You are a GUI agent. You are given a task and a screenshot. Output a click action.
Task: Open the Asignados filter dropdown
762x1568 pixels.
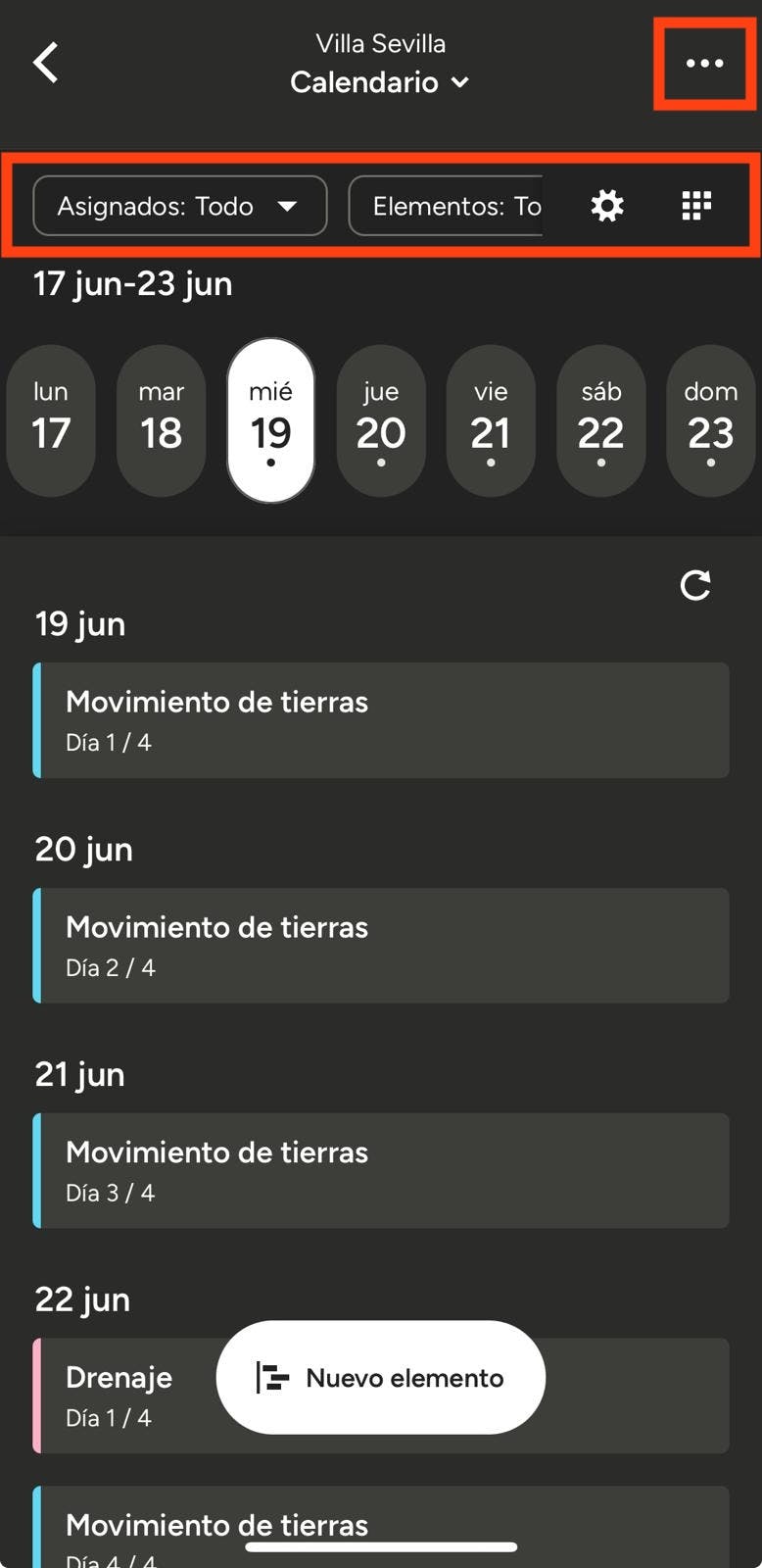(x=179, y=206)
